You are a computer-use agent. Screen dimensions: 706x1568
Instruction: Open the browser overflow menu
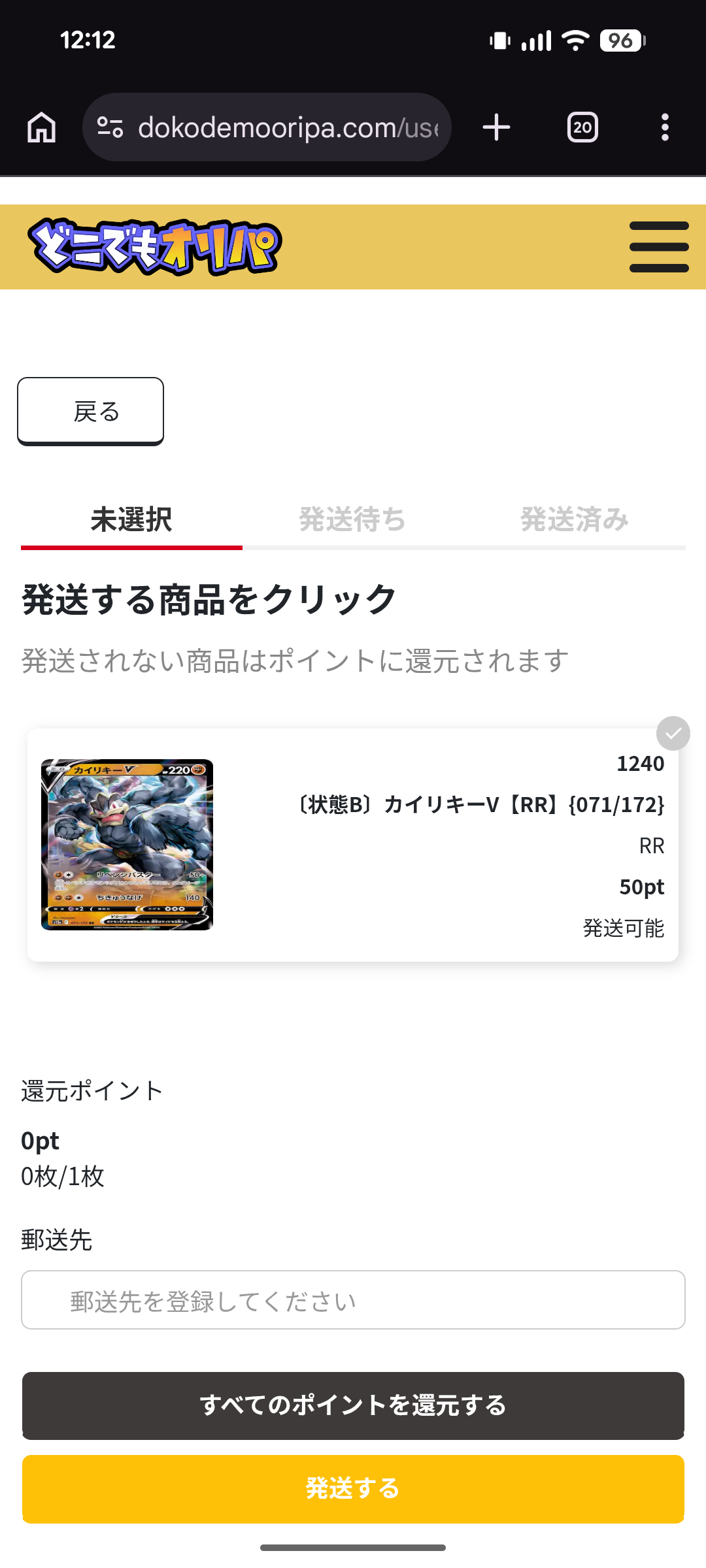664,127
